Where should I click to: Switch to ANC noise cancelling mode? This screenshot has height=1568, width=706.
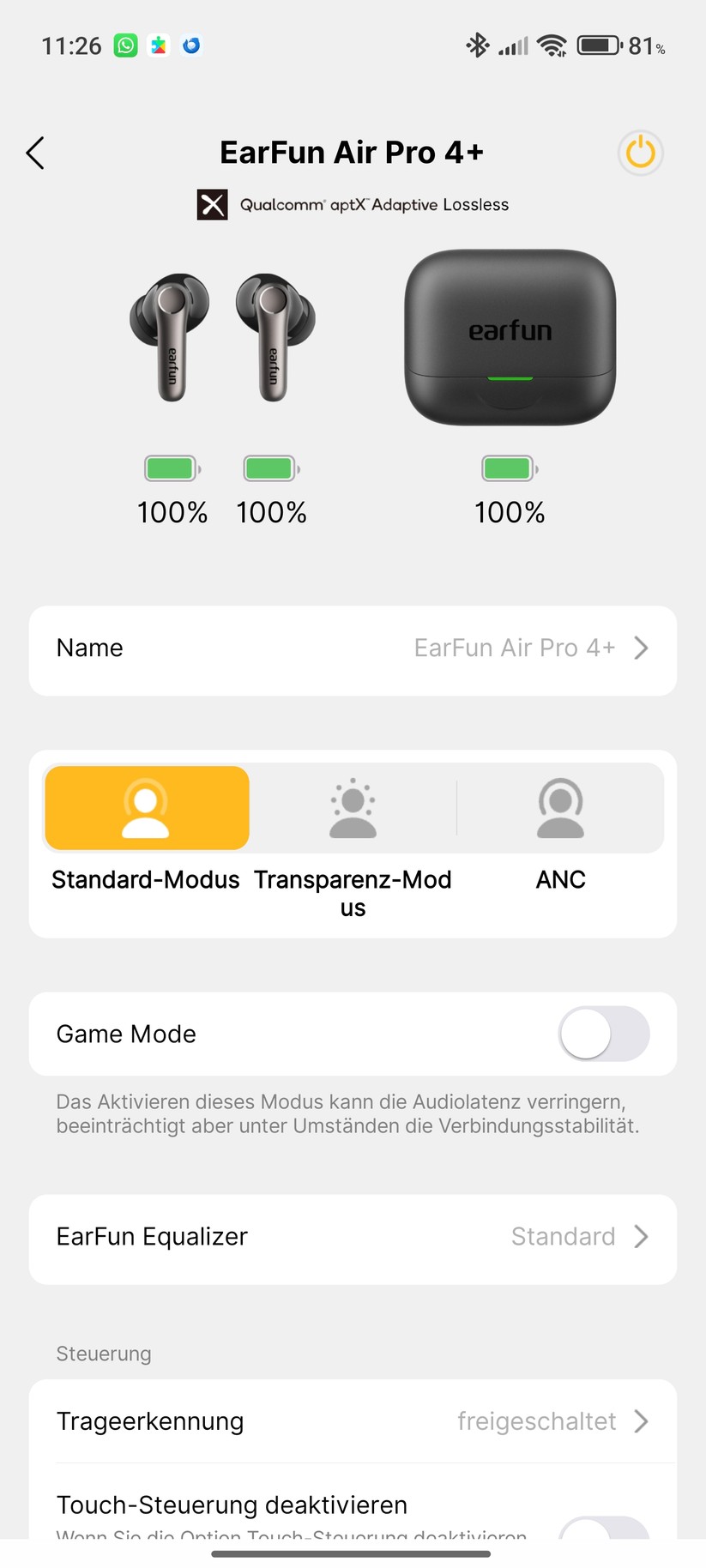[x=560, y=823]
